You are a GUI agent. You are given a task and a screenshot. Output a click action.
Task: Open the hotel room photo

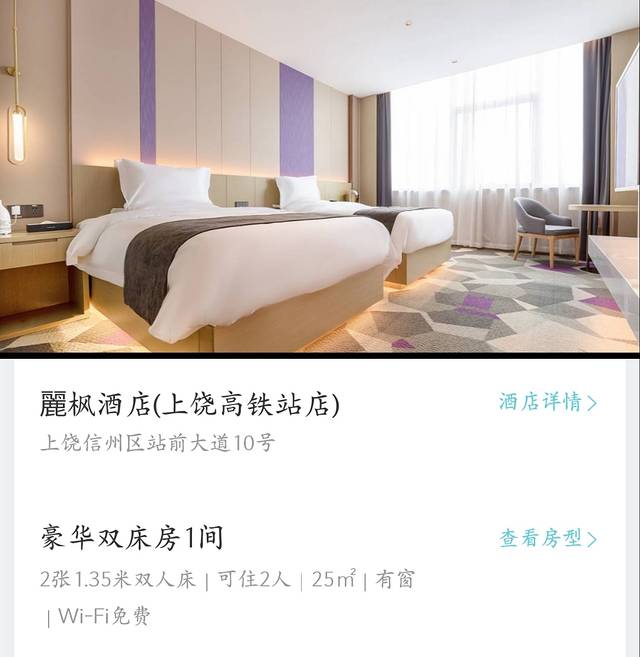320,176
